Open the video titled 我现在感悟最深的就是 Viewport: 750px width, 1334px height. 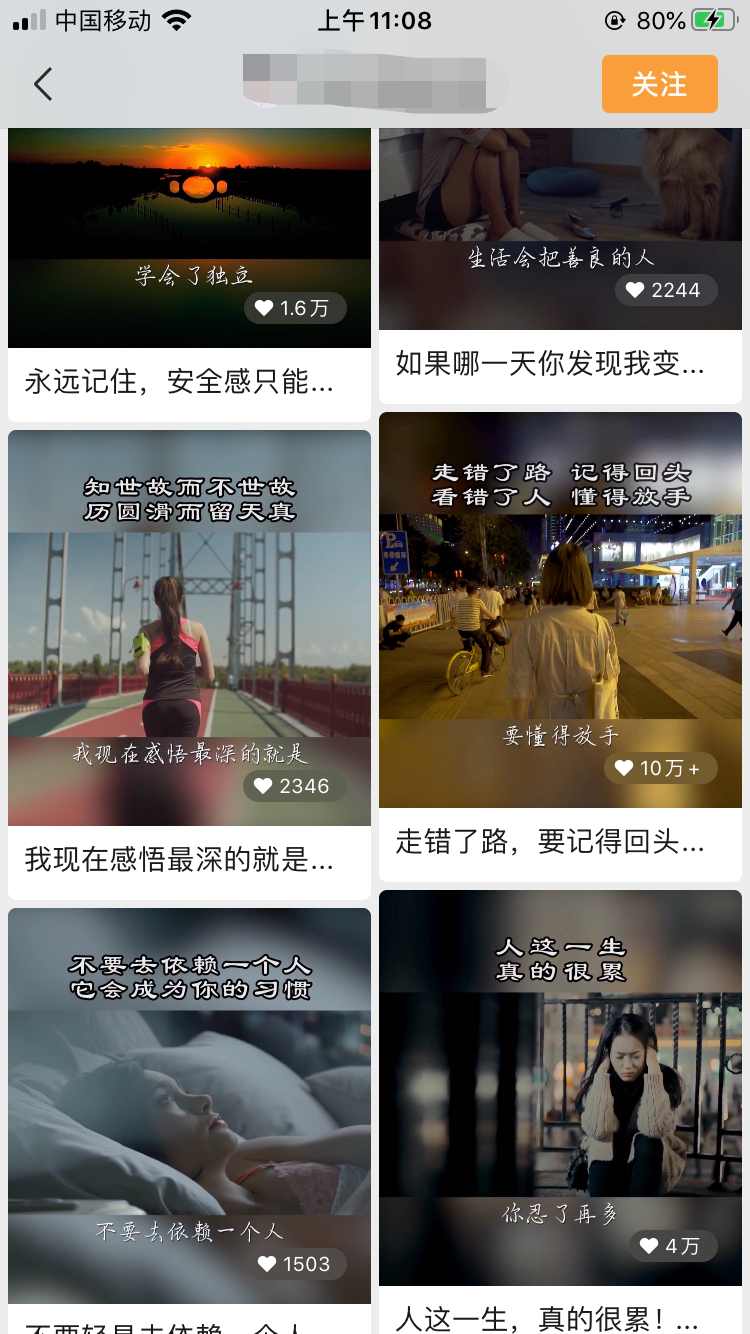[179, 859]
